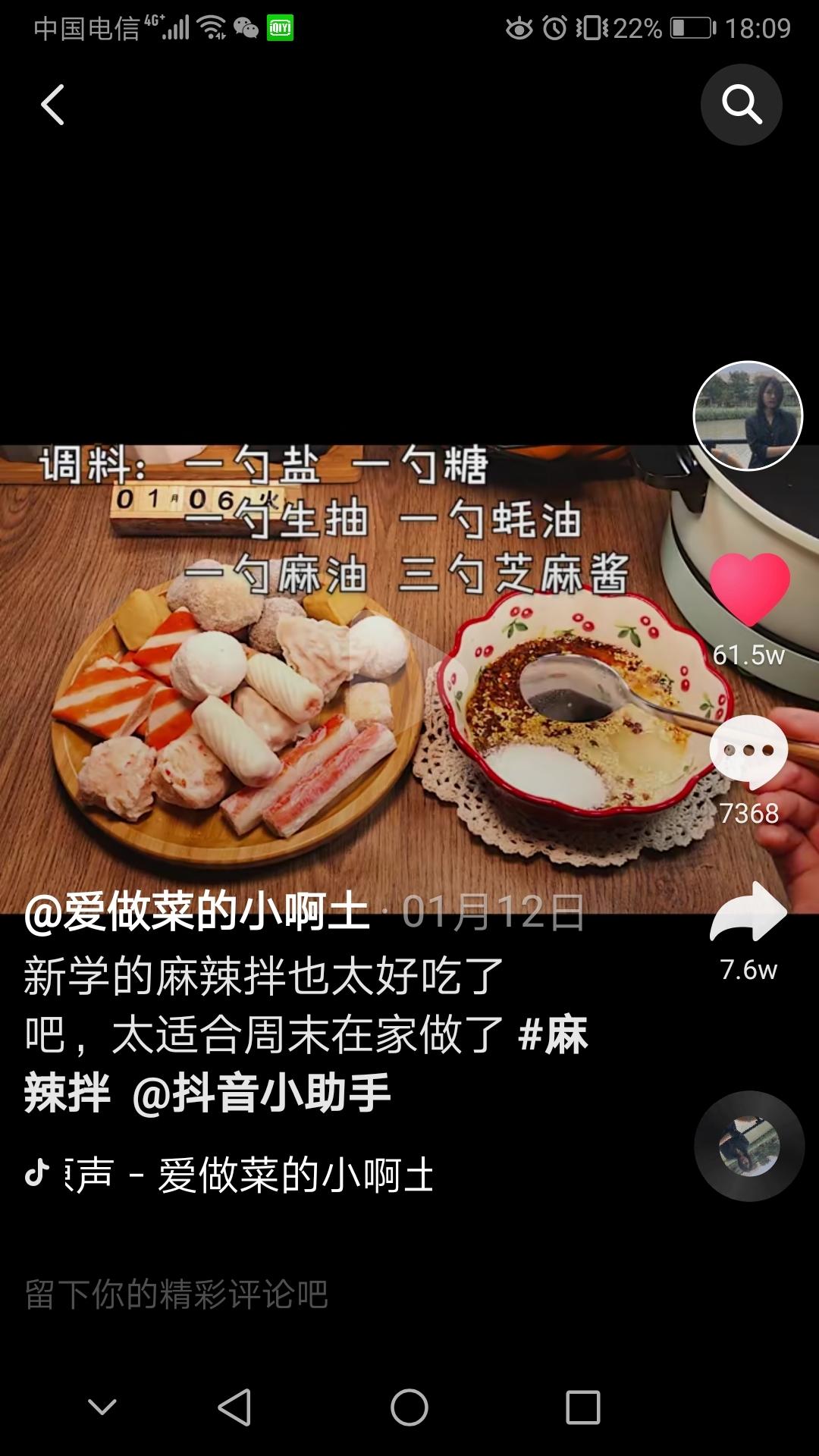Share this video via the arrow icon
Image resolution: width=819 pixels, height=1456 pixels.
[x=748, y=912]
